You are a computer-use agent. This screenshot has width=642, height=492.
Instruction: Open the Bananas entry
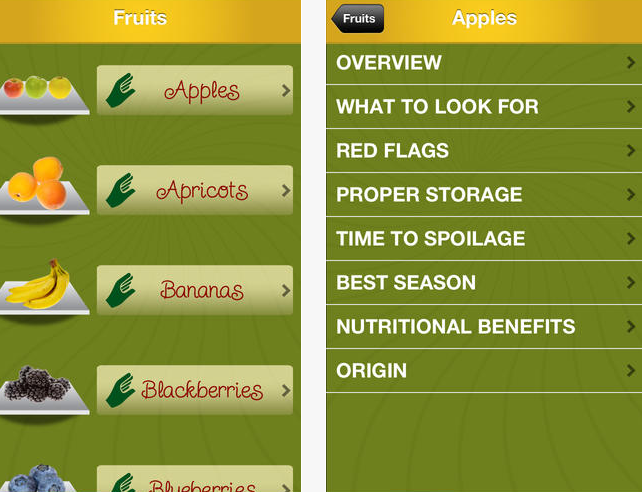[x=195, y=290]
